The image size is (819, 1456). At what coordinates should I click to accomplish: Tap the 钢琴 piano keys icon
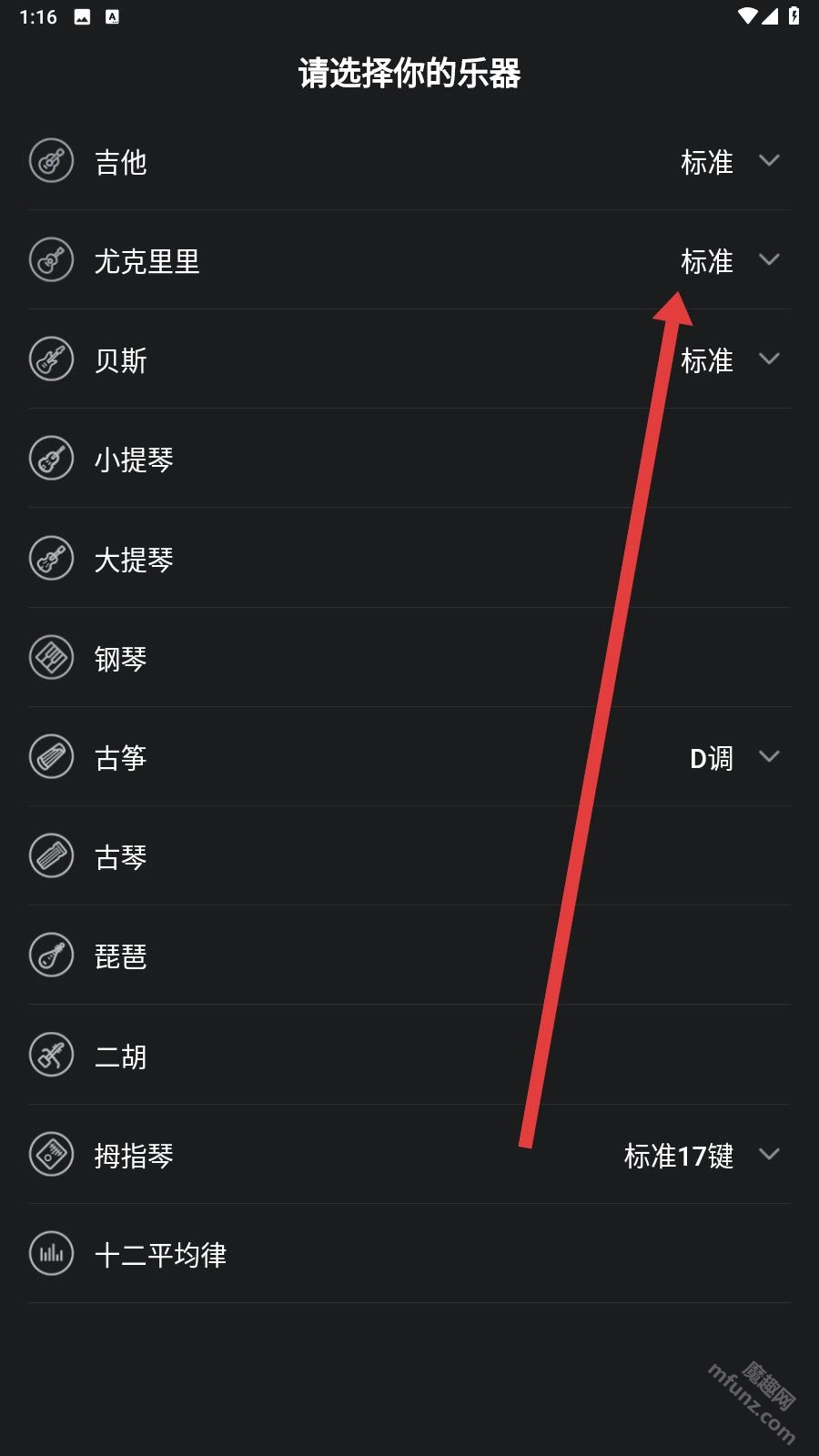(x=52, y=657)
